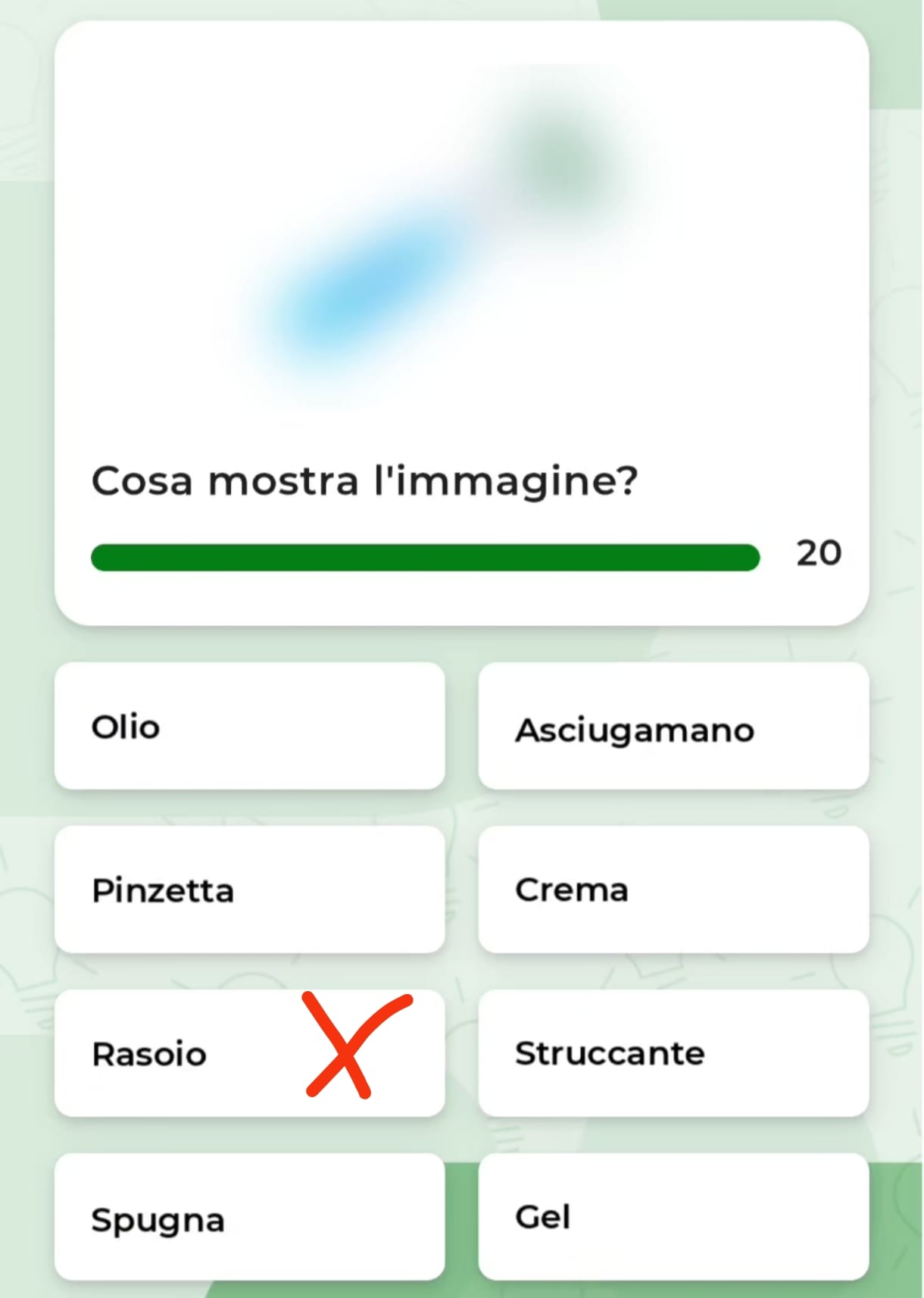Screen dimensions: 924x1298
Task: Click the number 20 next to the bar
Action: click(x=819, y=553)
